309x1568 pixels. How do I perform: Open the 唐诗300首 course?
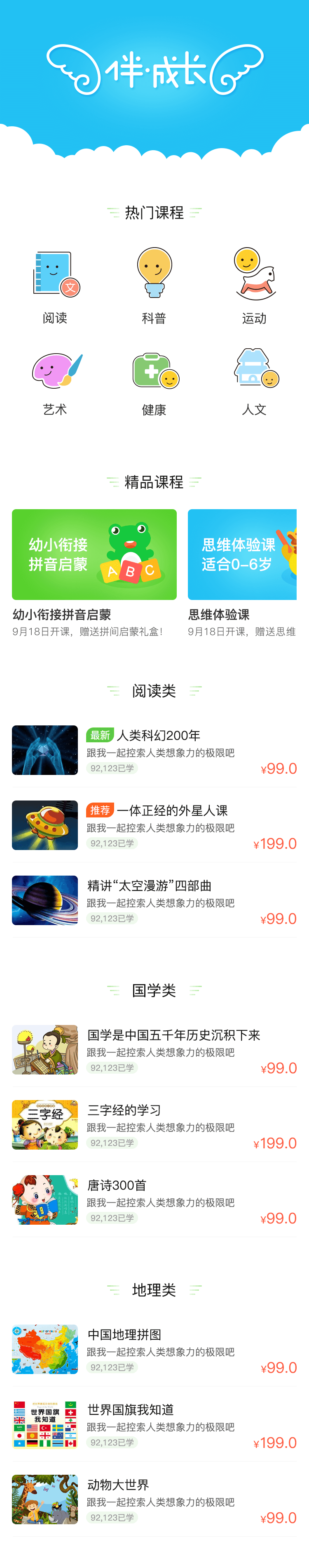tap(154, 1199)
